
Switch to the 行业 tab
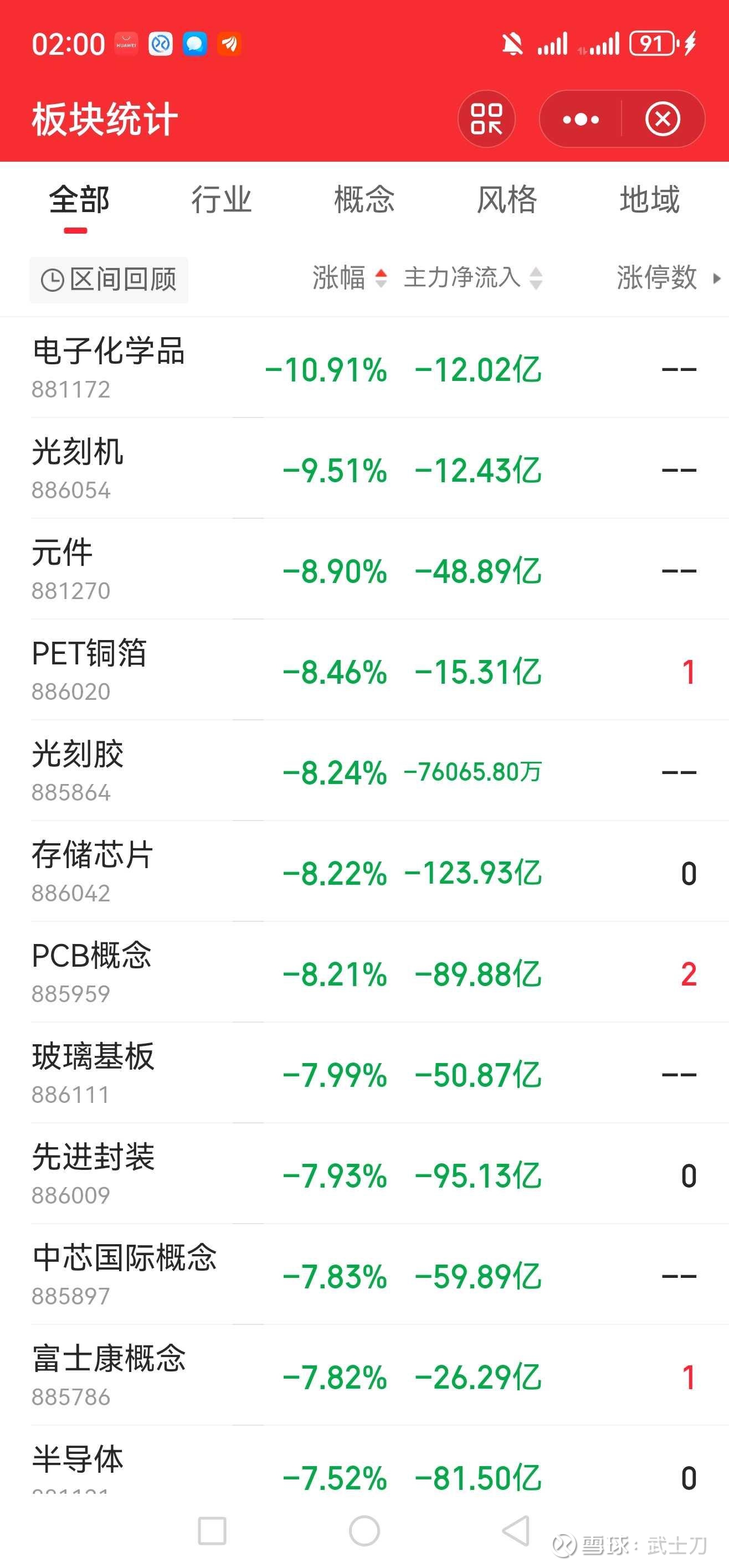[221, 200]
